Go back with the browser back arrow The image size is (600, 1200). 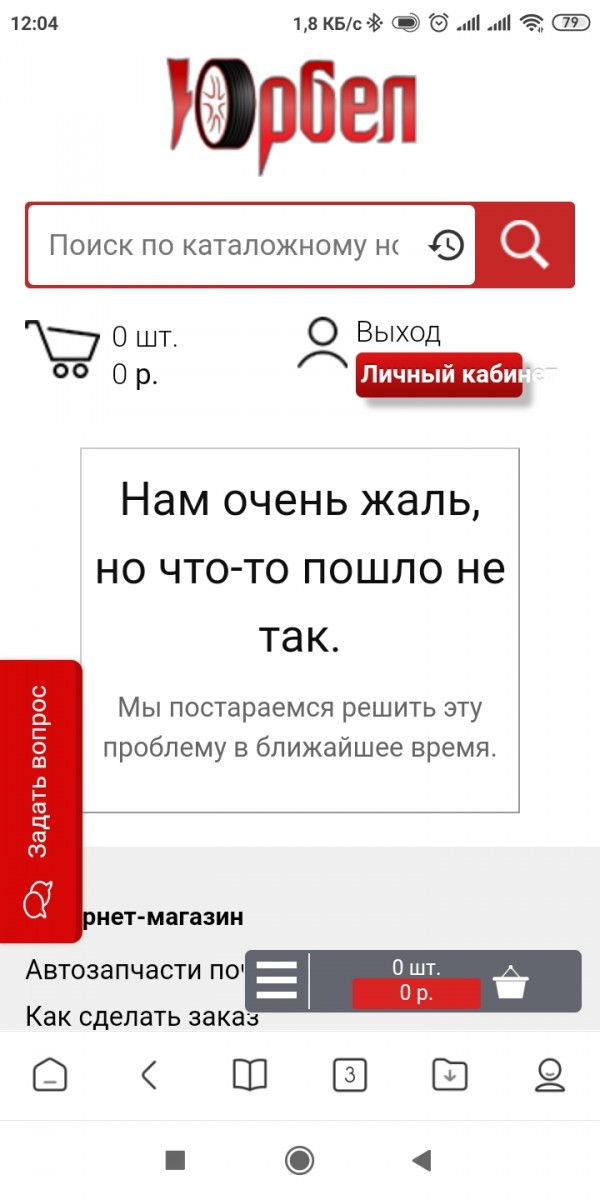(x=150, y=1075)
